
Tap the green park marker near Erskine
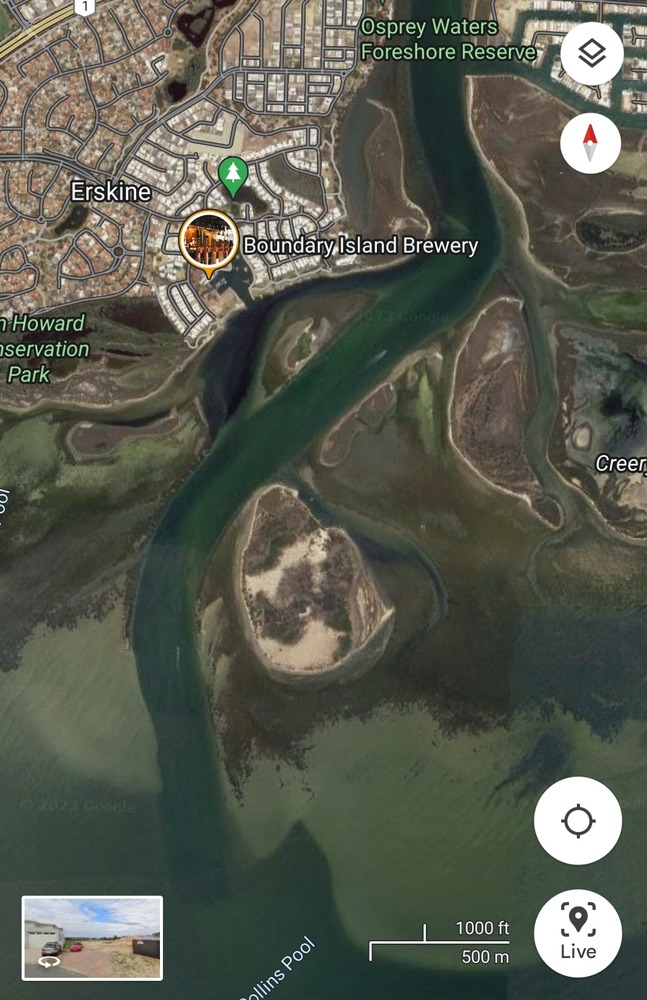(233, 175)
